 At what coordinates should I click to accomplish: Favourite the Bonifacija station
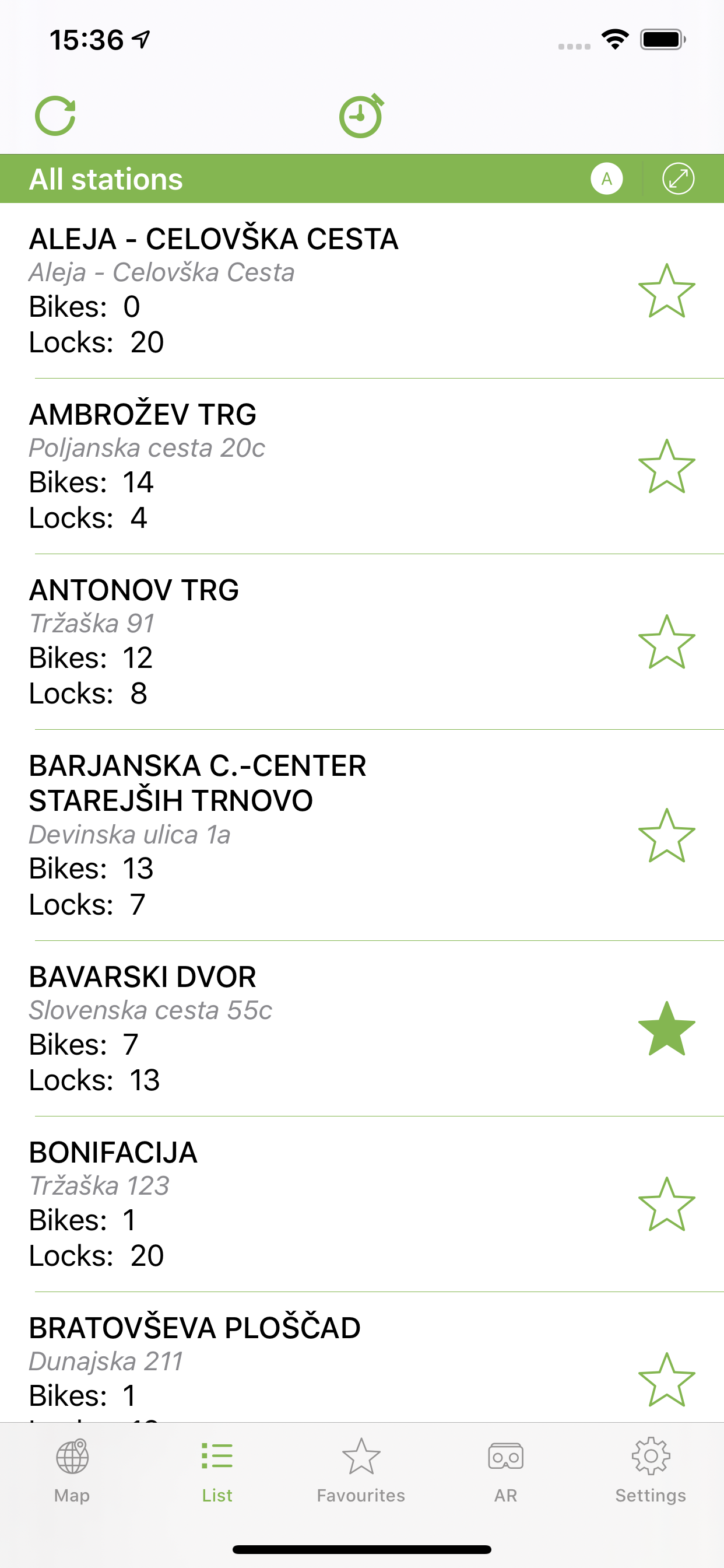[x=667, y=1205]
